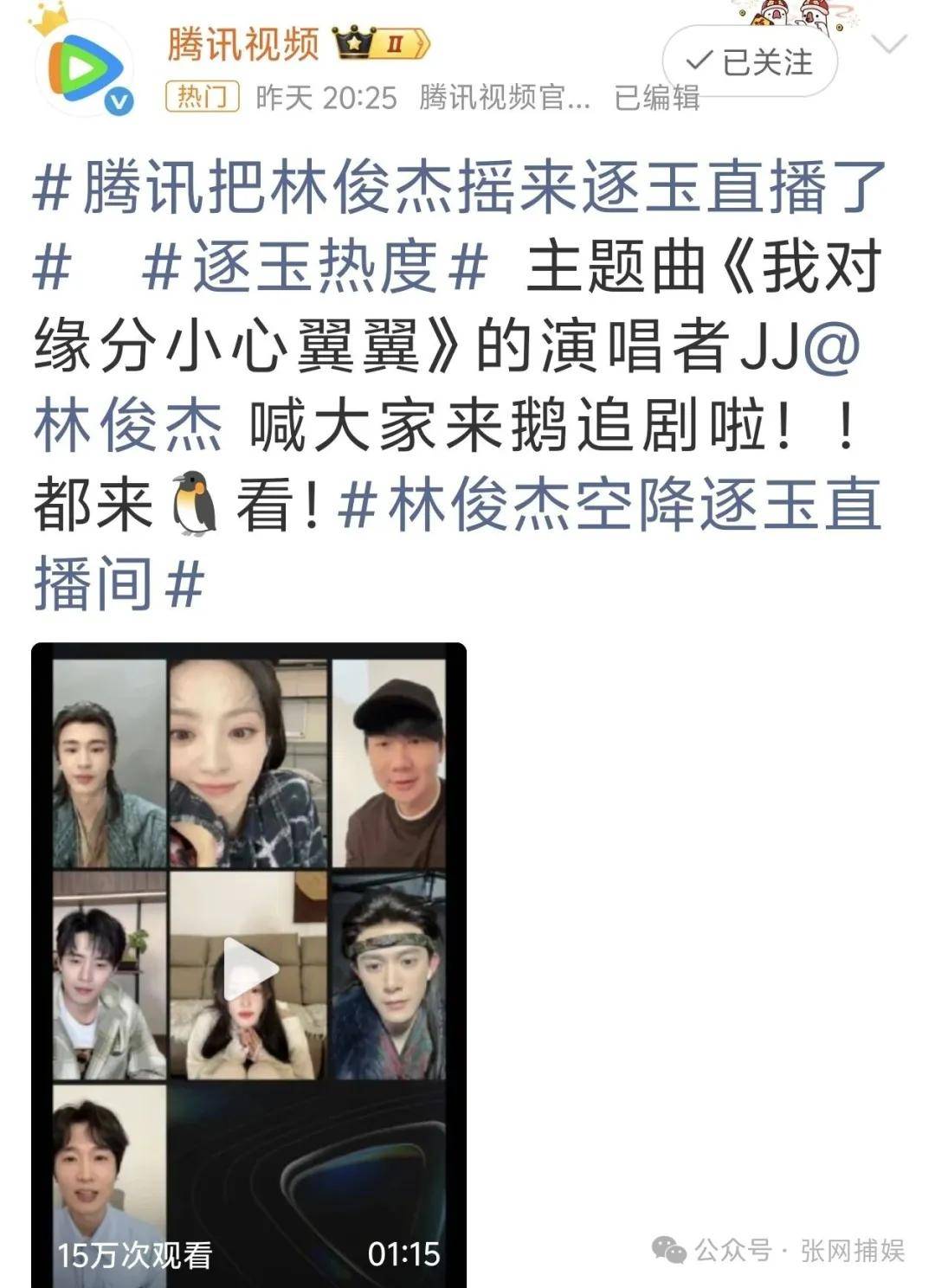Image resolution: width=935 pixels, height=1288 pixels.
Task: Tap the 已关注 follow button
Action: click(750, 61)
